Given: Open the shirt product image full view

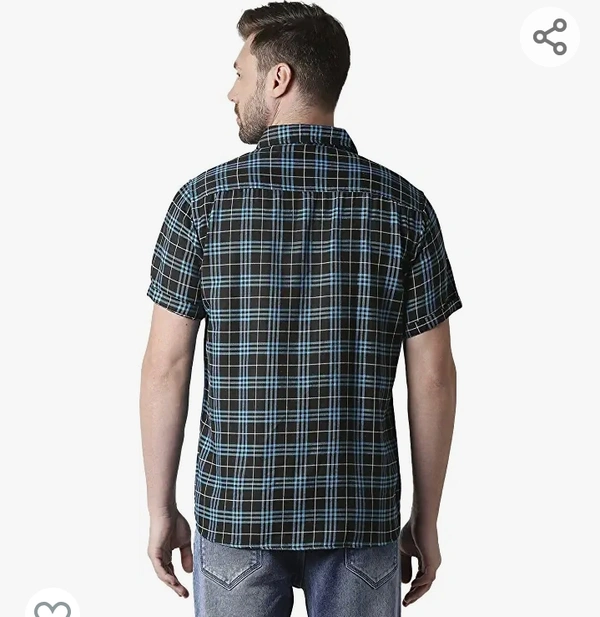Looking at the screenshot, I should [300, 330].
